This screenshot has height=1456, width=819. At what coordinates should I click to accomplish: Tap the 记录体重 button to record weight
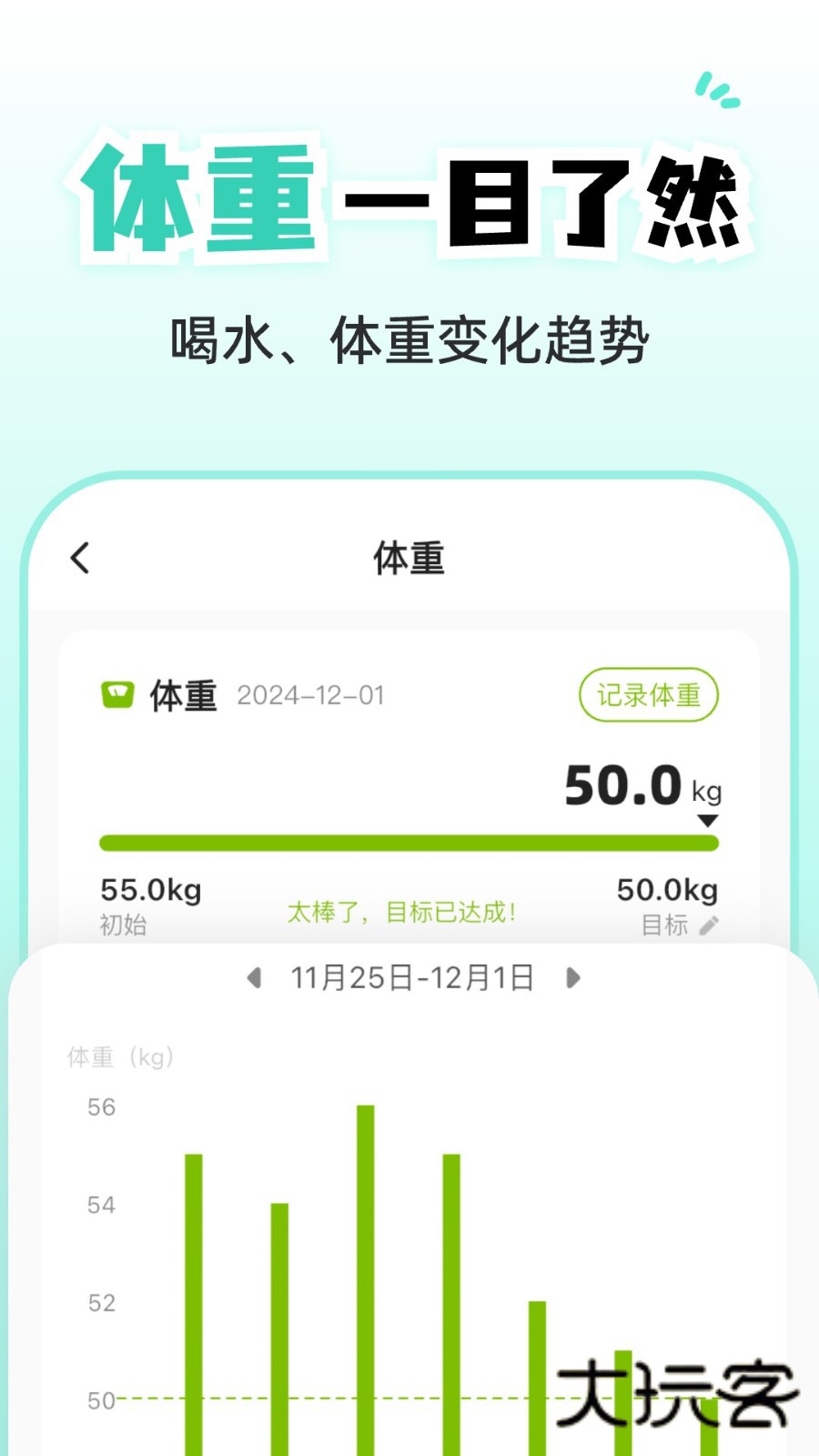click(x=649, y=694)
